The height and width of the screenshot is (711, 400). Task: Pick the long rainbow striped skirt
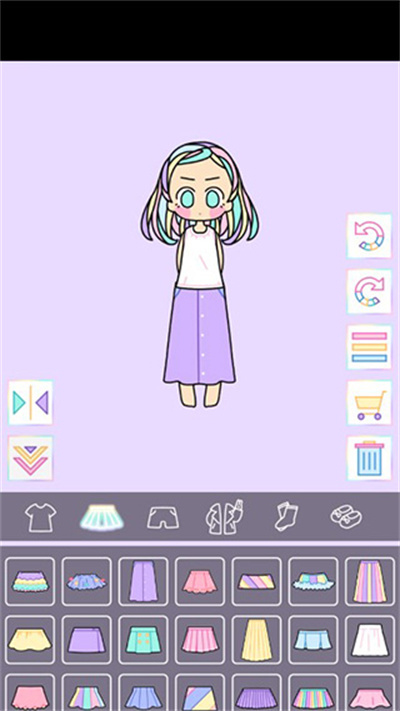pos(370,581)
